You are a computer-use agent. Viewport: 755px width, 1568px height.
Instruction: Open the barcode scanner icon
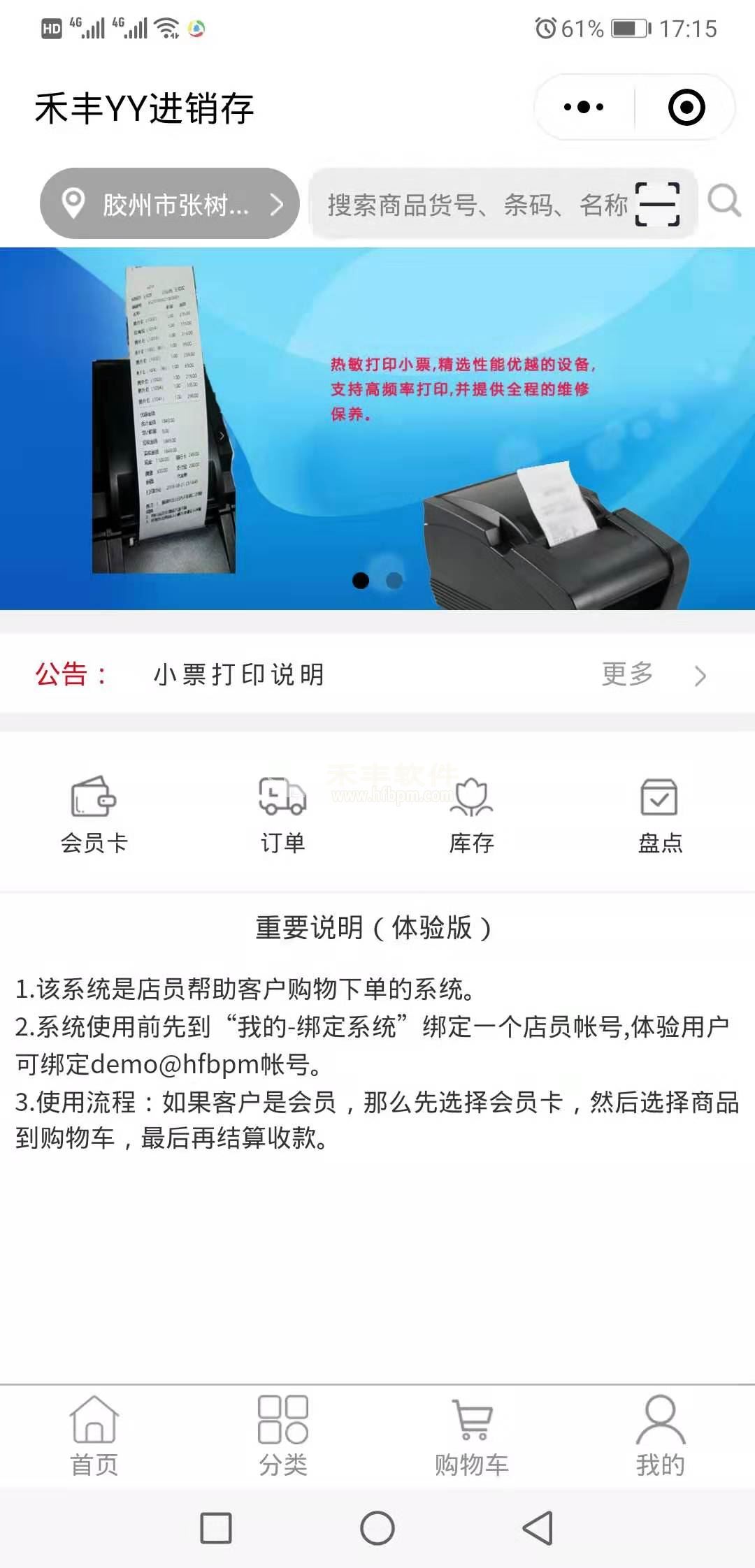point(657,205)
